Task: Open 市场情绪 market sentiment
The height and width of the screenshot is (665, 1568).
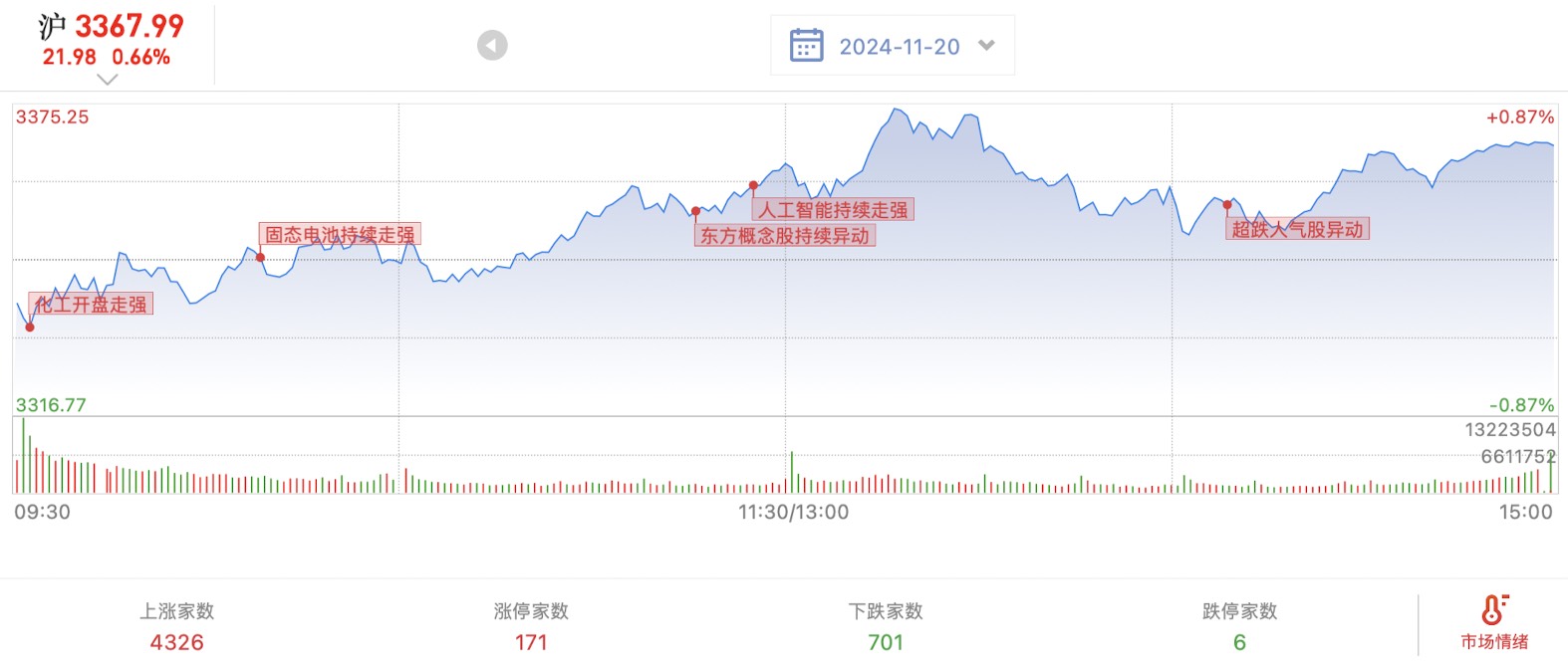Action: point(1493,623)
